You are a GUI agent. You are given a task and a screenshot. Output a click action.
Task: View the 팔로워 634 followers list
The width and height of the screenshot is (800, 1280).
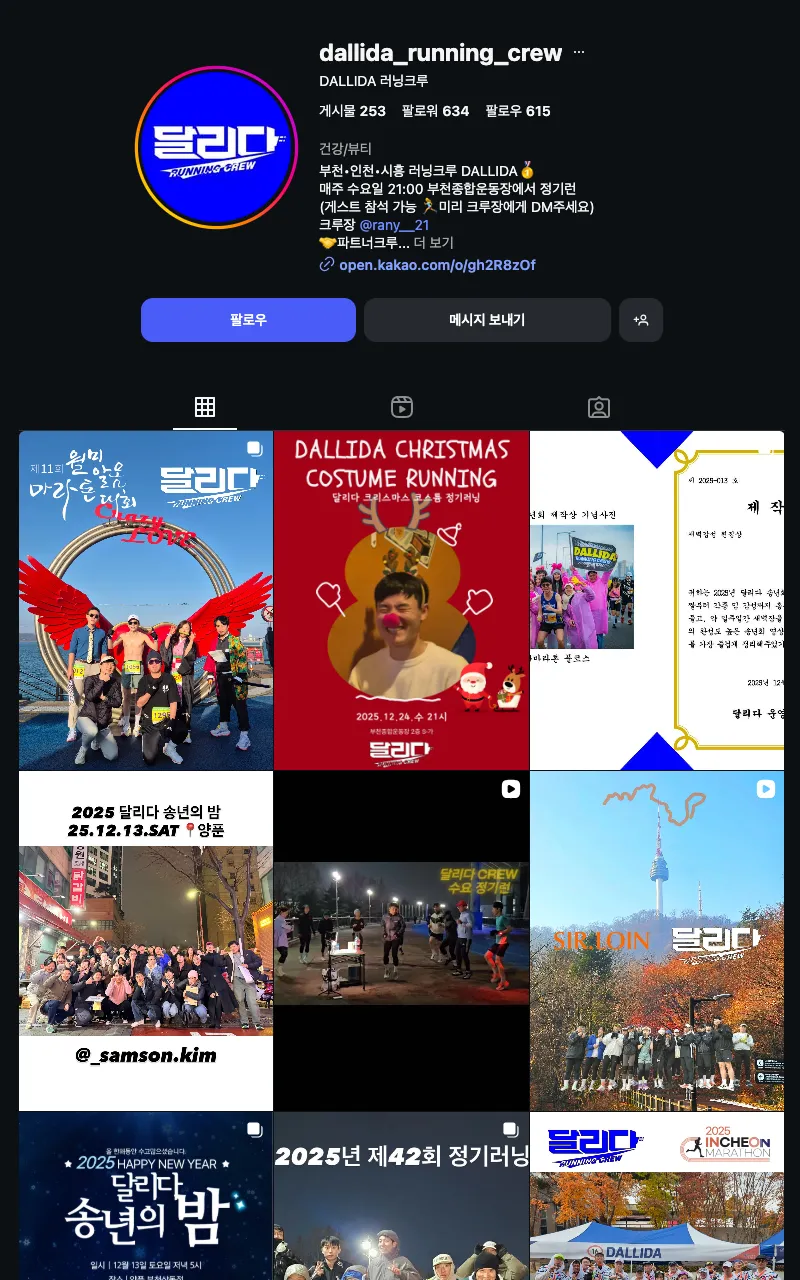435,111
